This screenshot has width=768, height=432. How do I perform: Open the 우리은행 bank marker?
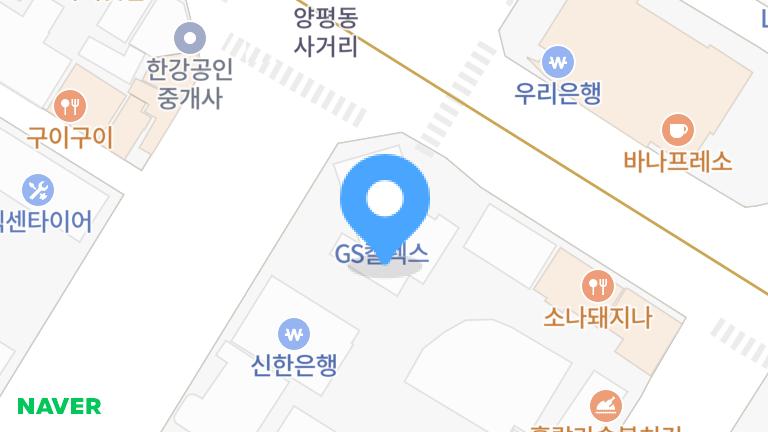557,64
